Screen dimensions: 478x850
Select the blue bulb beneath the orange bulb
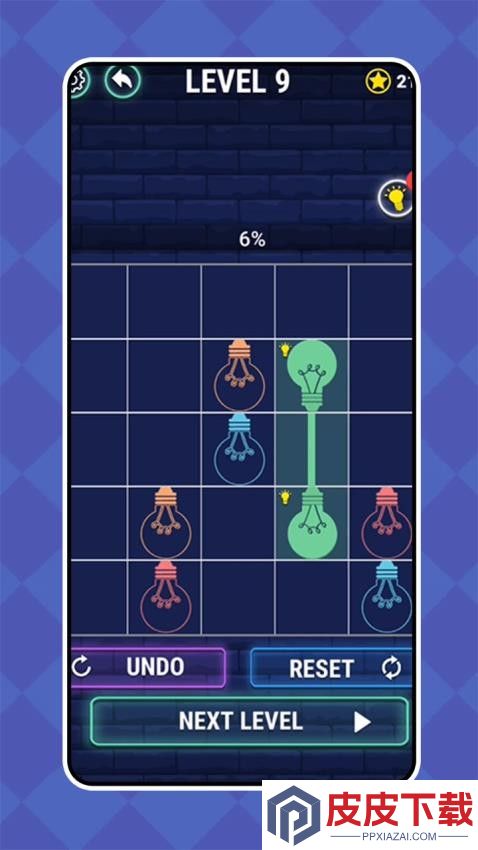(239, 449)
